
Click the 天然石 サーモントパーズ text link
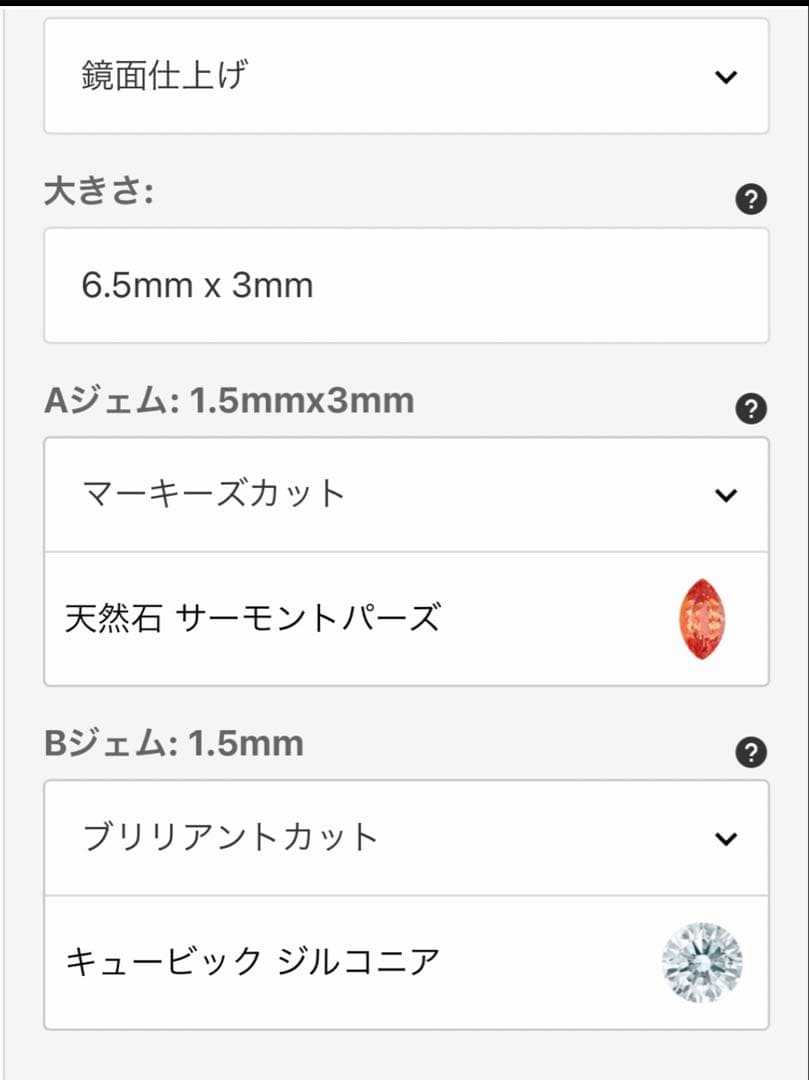click(255, 618)
